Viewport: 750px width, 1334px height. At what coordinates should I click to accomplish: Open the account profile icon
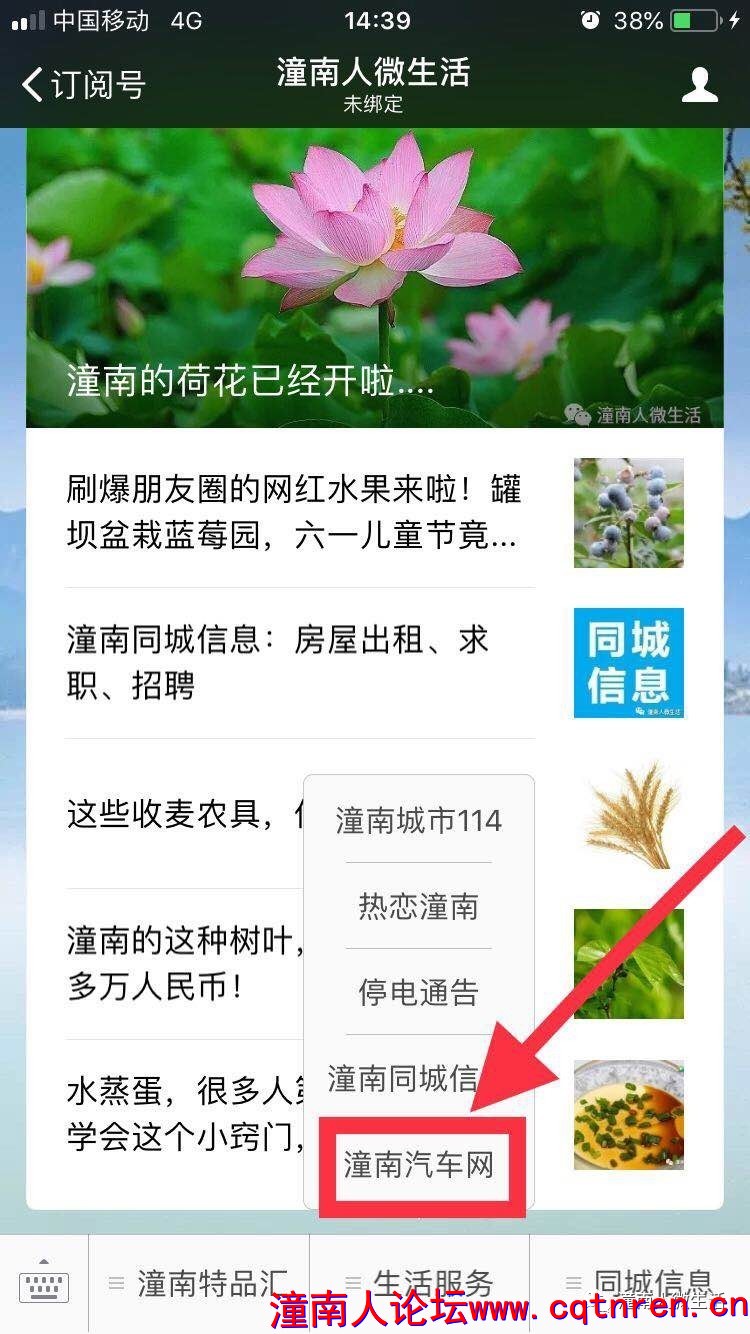(x=699, y=85)
